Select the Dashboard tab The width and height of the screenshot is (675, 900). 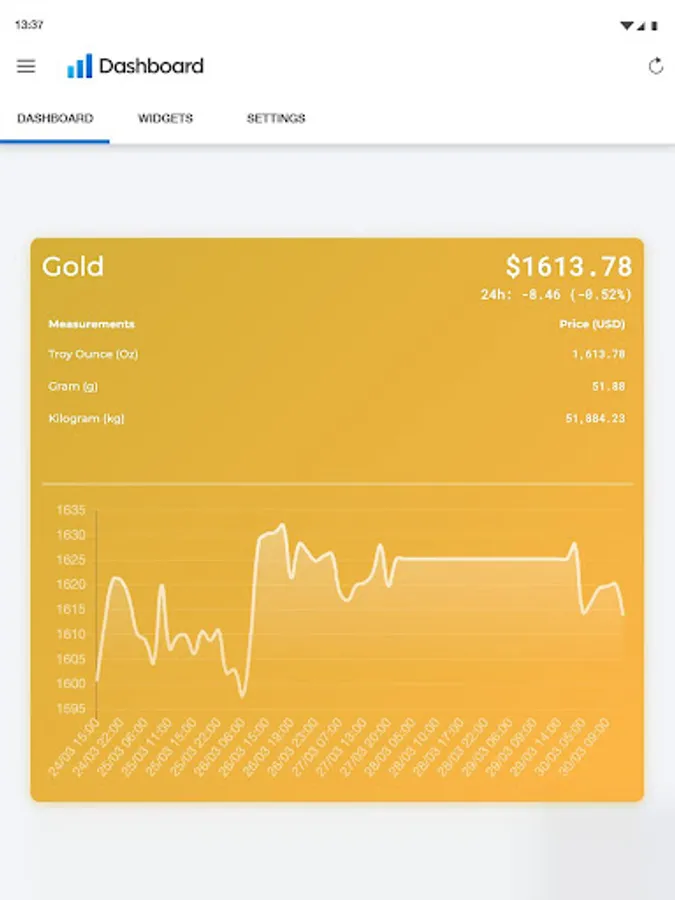[55, 118]
